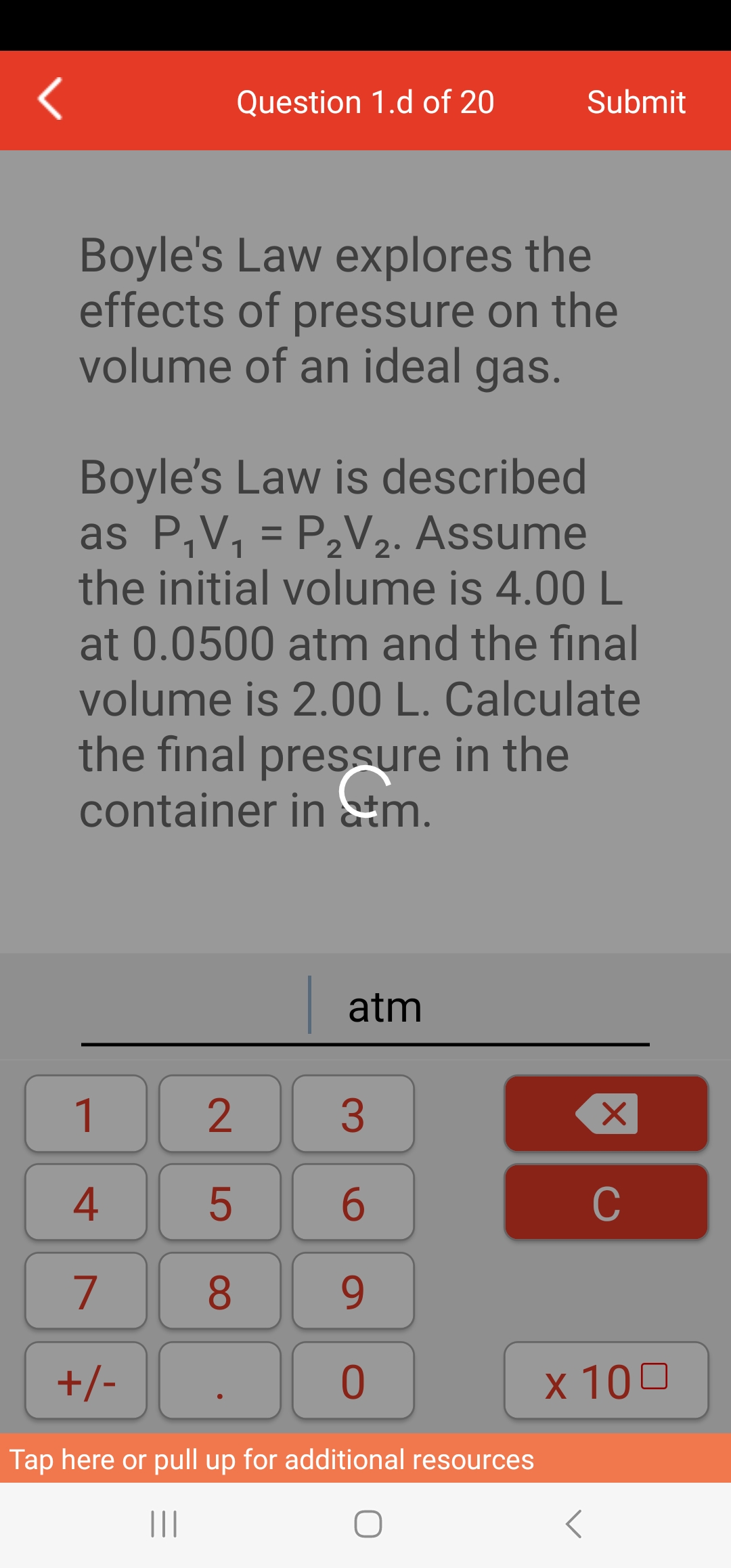The image size is (731, 1568).
Task: Tap Submit to send your answer
Action: point(636,102)
